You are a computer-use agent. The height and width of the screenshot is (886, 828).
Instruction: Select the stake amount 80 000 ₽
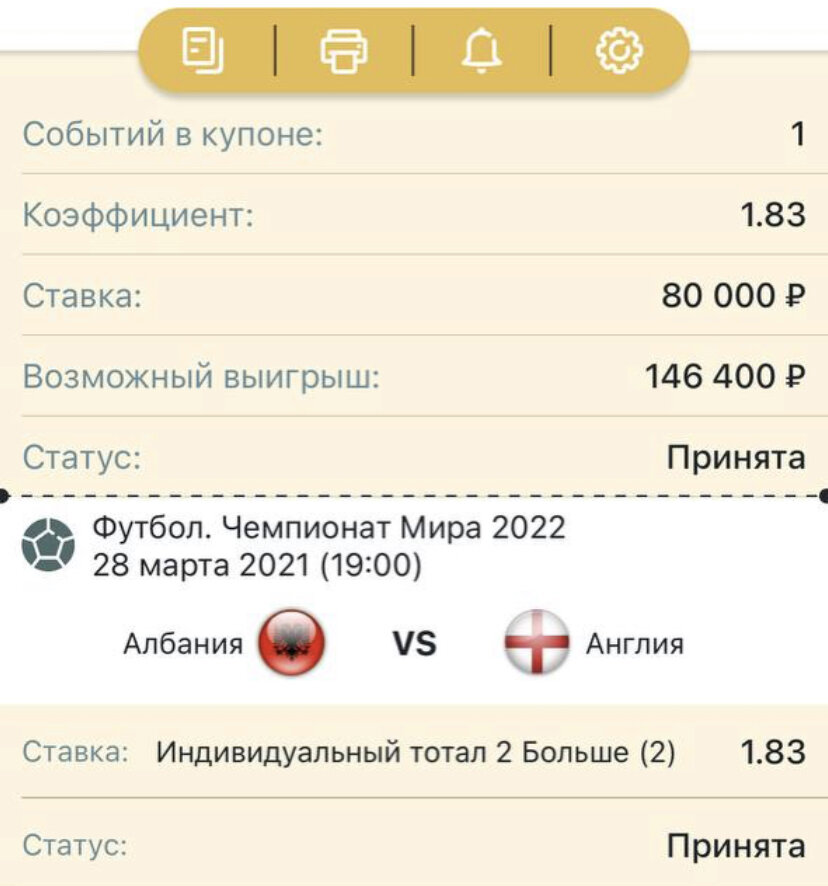pyautogui.click(x=731, y=293)
